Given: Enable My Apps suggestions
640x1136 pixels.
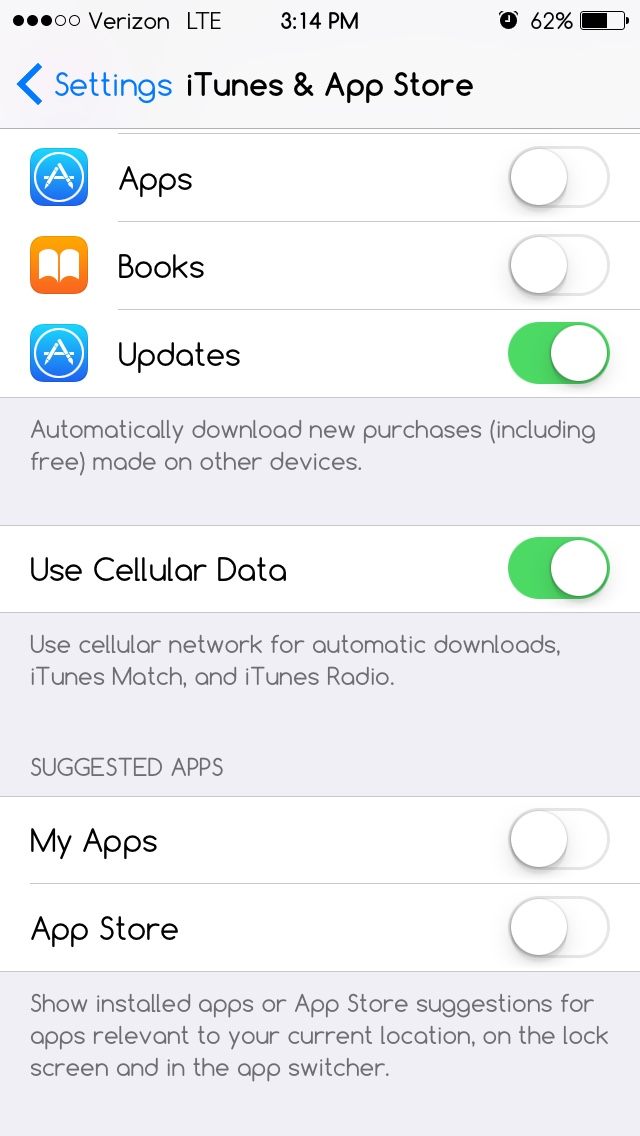Looking at the screenshot, I should click(559, 840).
